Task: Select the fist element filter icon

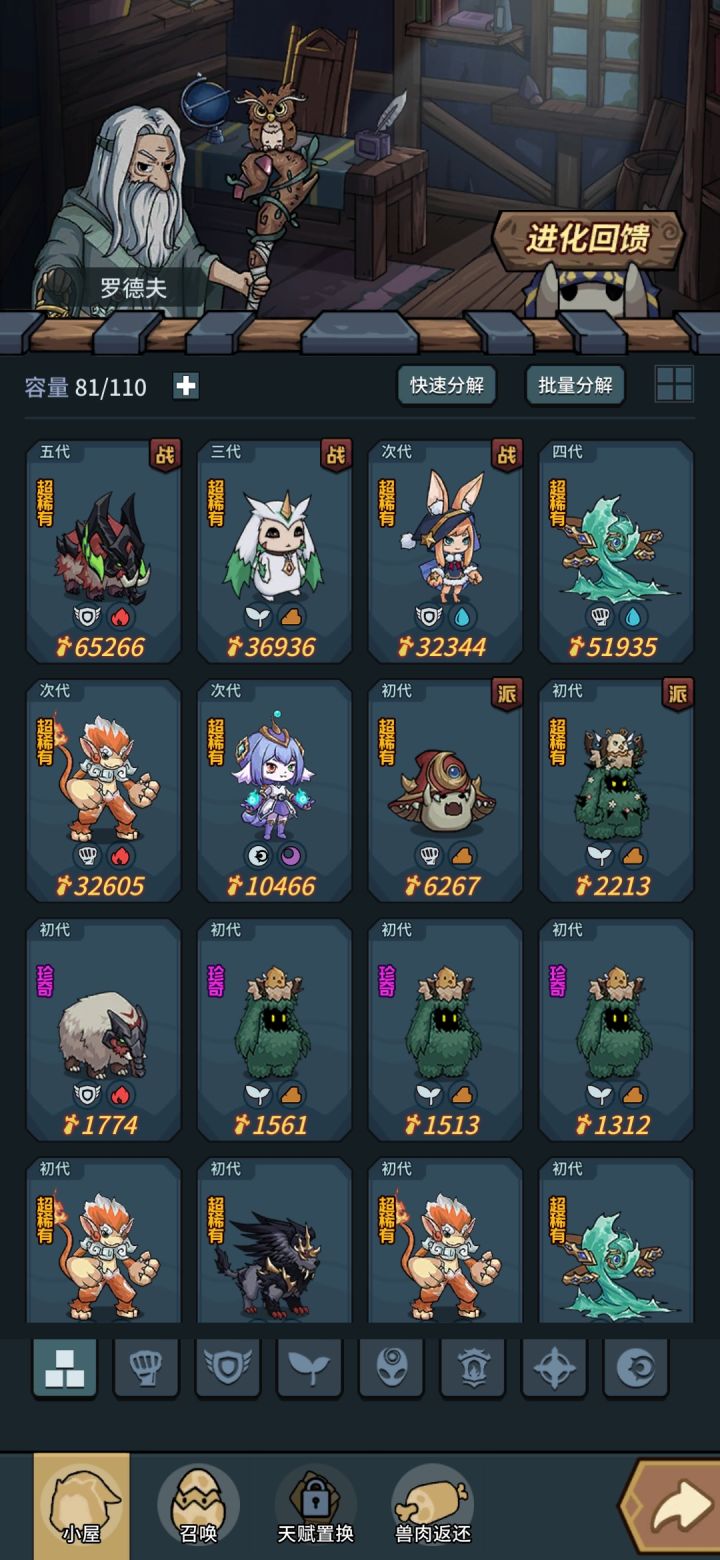Action: [146, 1368]
